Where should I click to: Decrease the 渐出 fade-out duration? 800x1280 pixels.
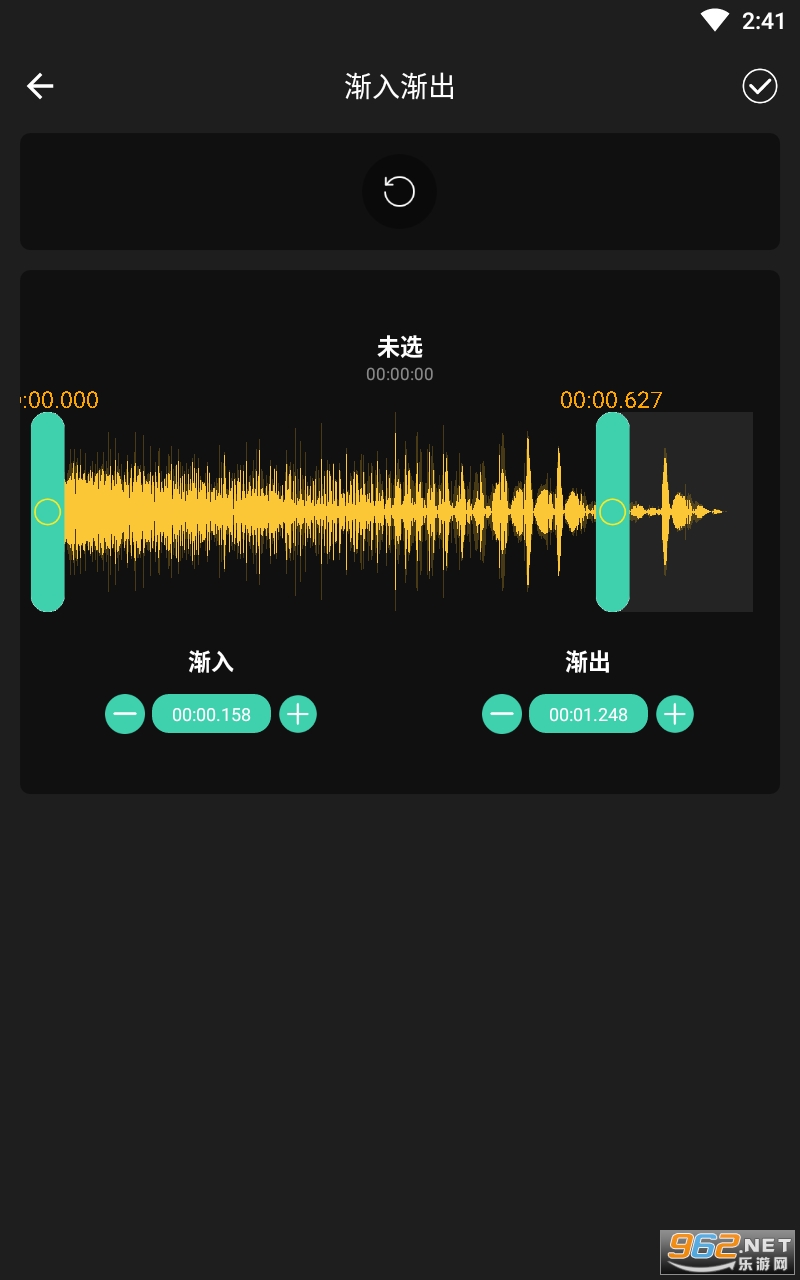(x=502, y=714)
